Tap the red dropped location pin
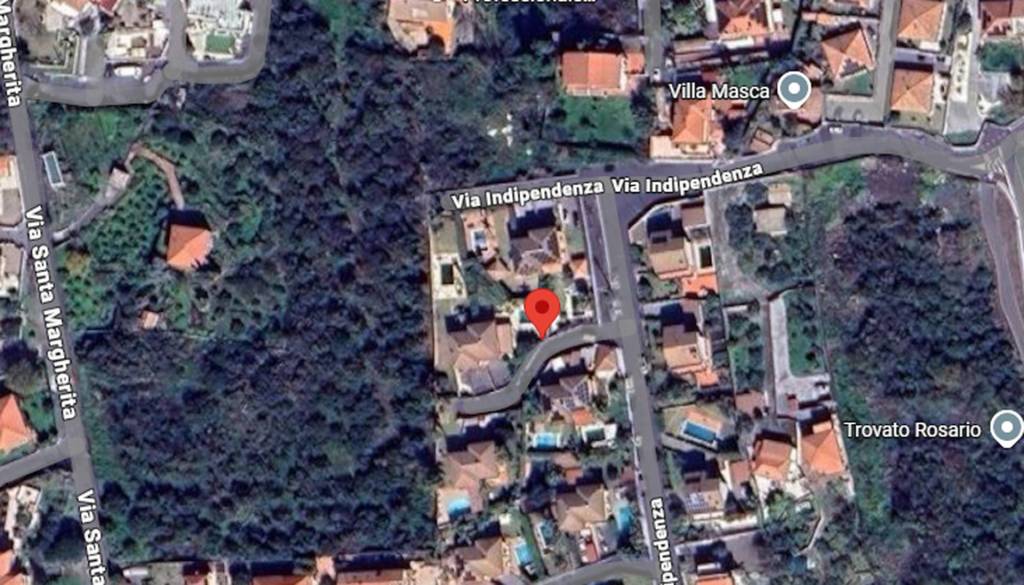1024x585 pixels. pos(542,310)
